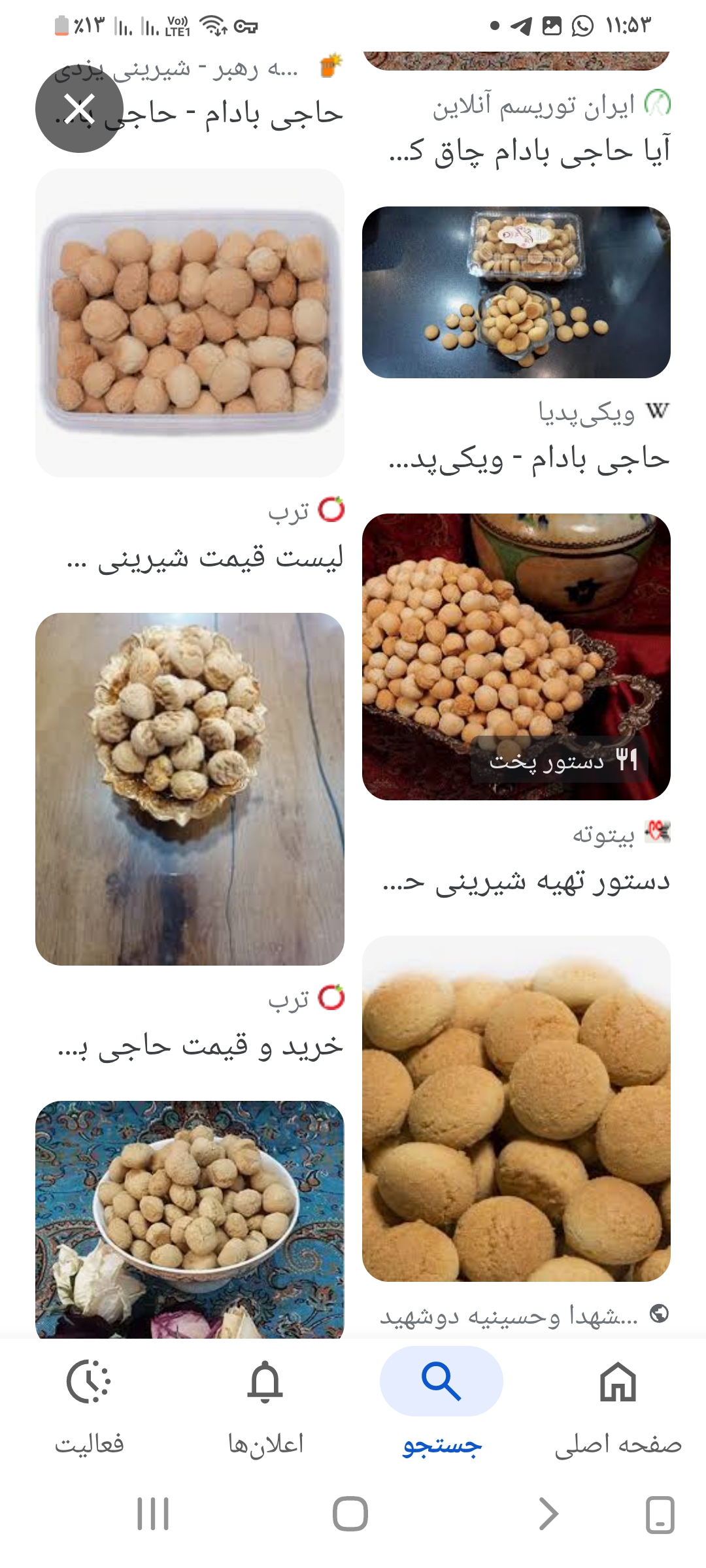This screenshot has width=706, height=1568.
Task: Open the cookie image from شهدا وحسینیه دوشهید
Action: (x=516, y=1108)
